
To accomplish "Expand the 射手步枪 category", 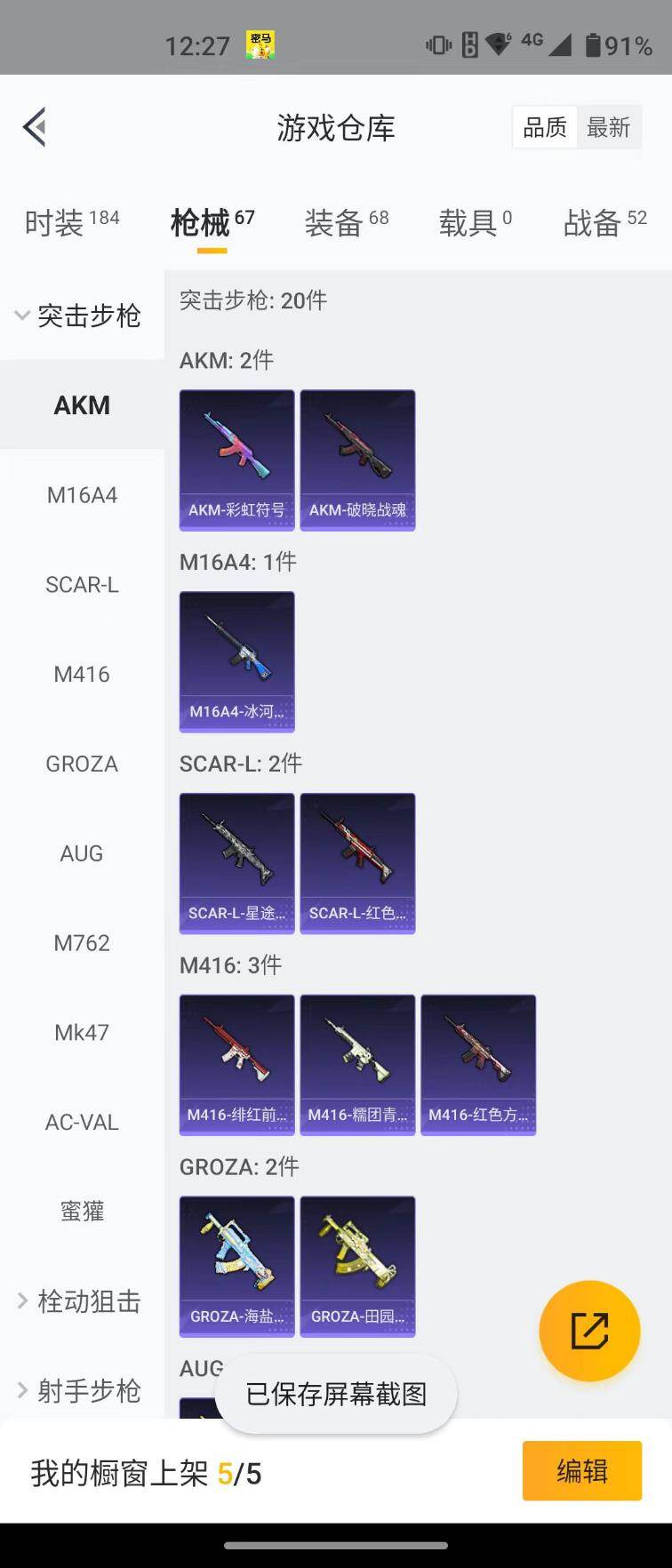I will point(80,1390).
